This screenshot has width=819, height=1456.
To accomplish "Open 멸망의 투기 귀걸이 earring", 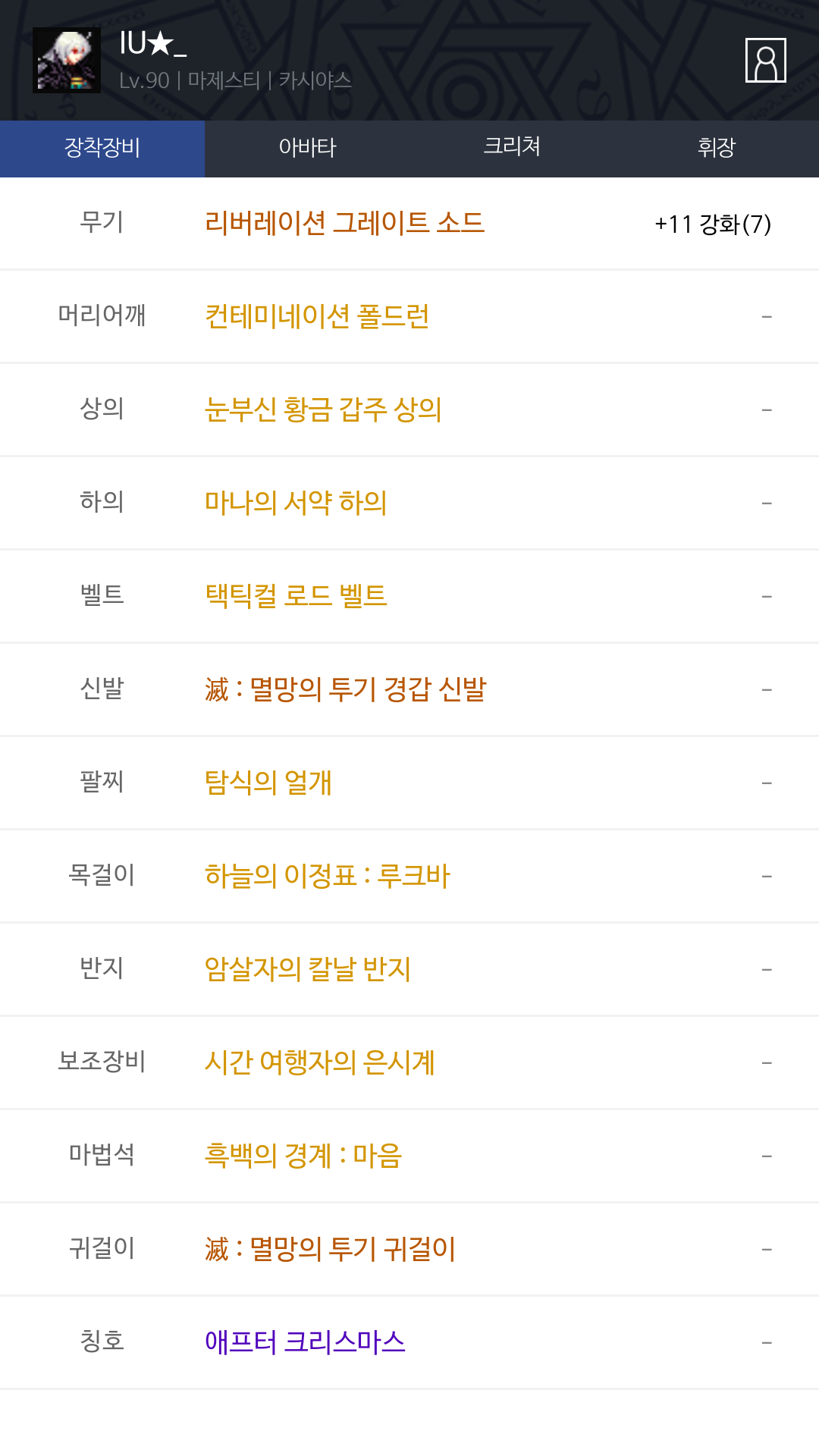I will (330, 1249).
